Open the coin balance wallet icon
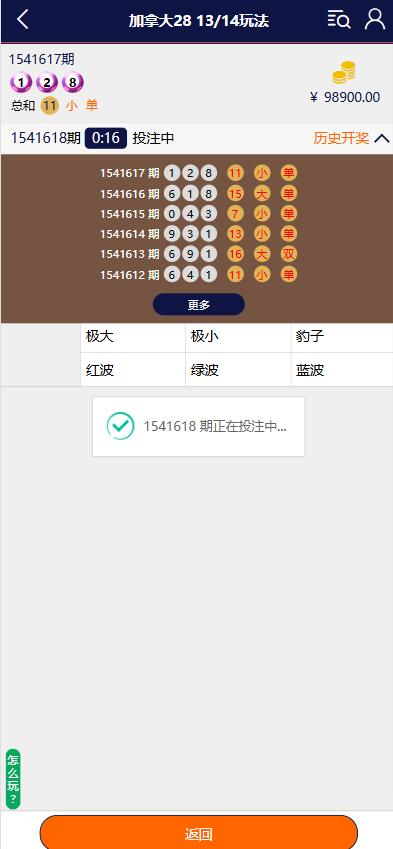The image size is (393, 849). (344, 73)
